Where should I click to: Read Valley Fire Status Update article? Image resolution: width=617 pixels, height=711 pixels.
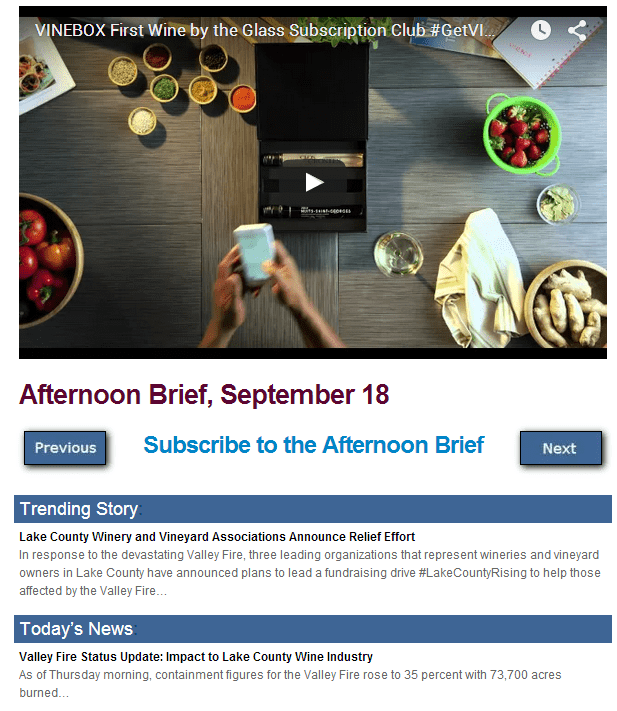[x=196, y=657]
